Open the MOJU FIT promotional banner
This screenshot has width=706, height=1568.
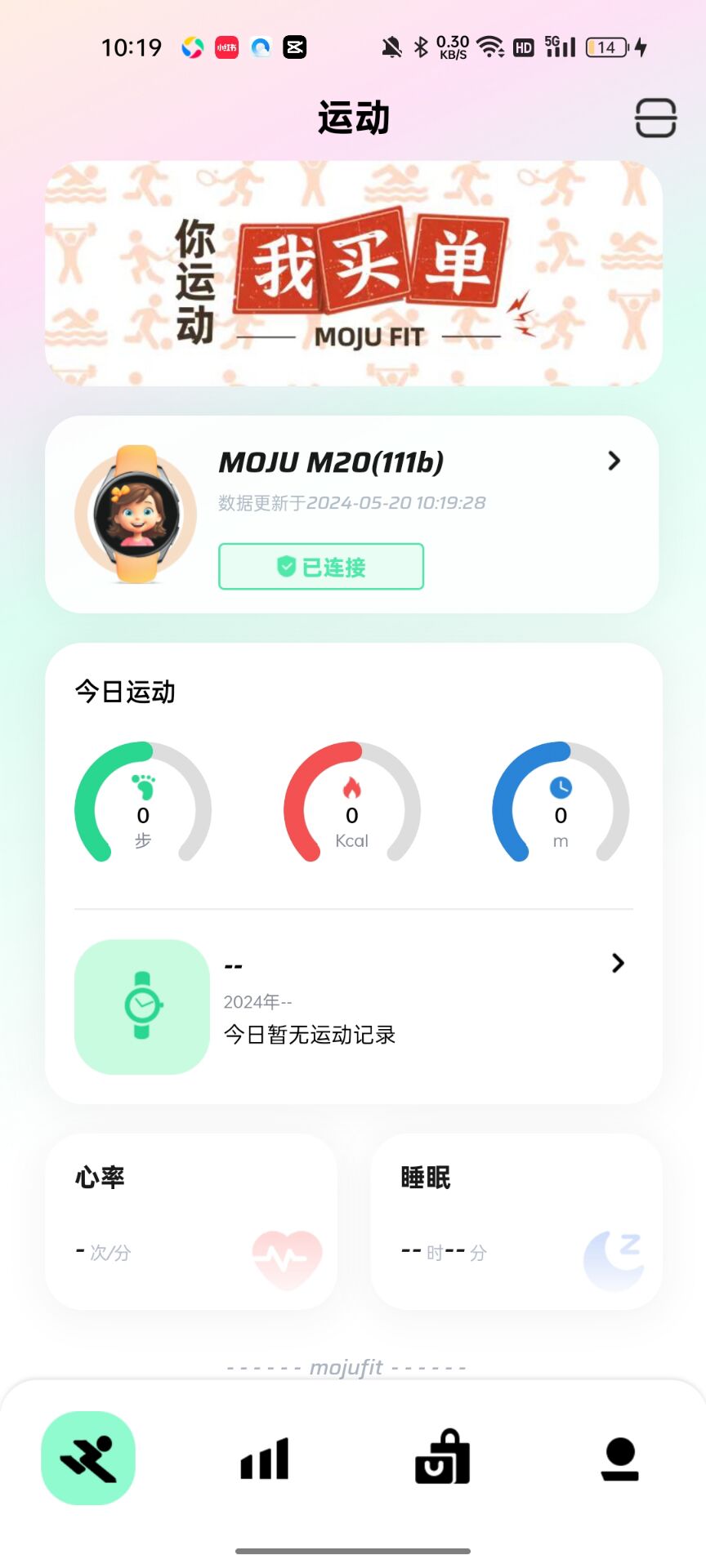[x=353, y=273]
